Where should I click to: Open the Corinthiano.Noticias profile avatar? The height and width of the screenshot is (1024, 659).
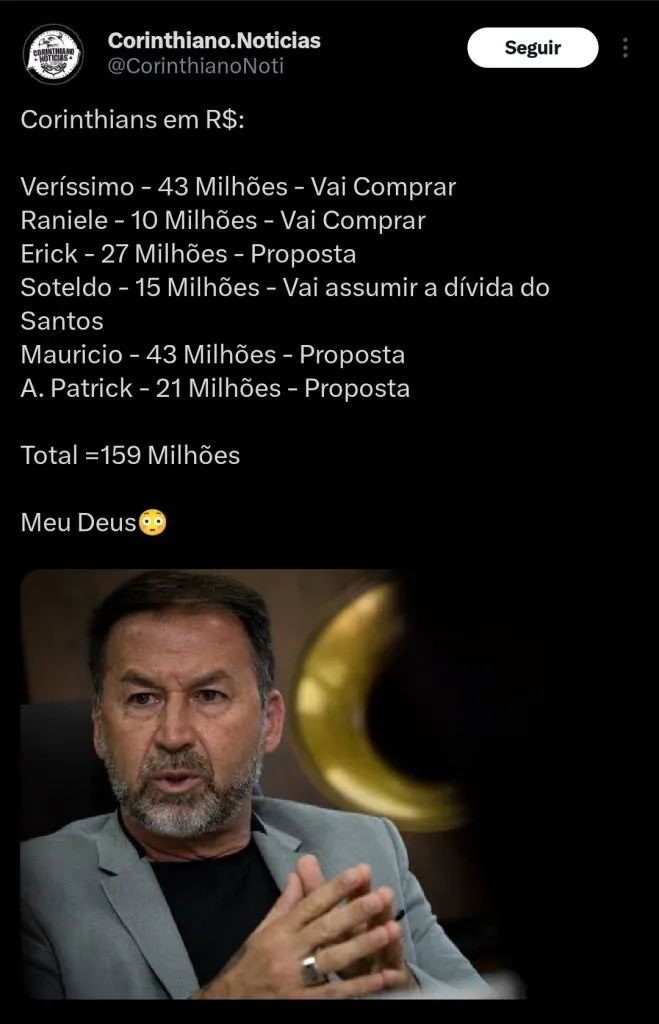click(x=52, y=54)
